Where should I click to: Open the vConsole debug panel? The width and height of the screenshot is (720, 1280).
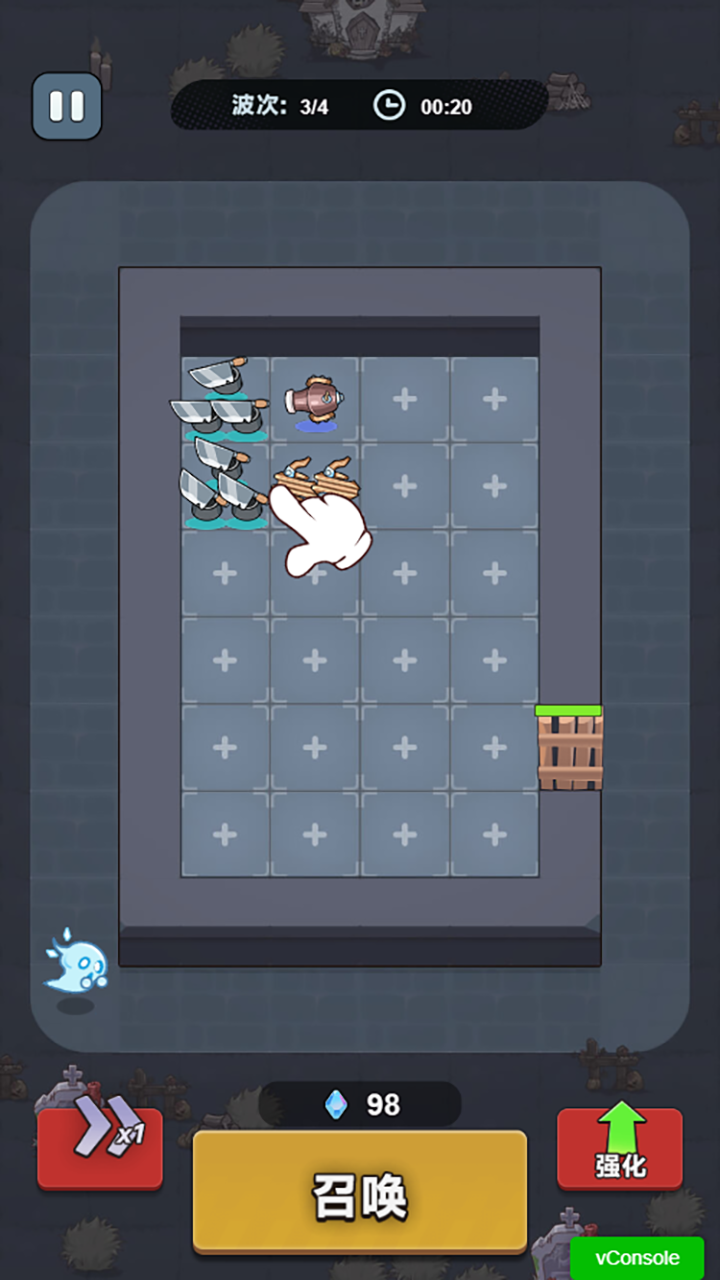tap(637, 1258)
